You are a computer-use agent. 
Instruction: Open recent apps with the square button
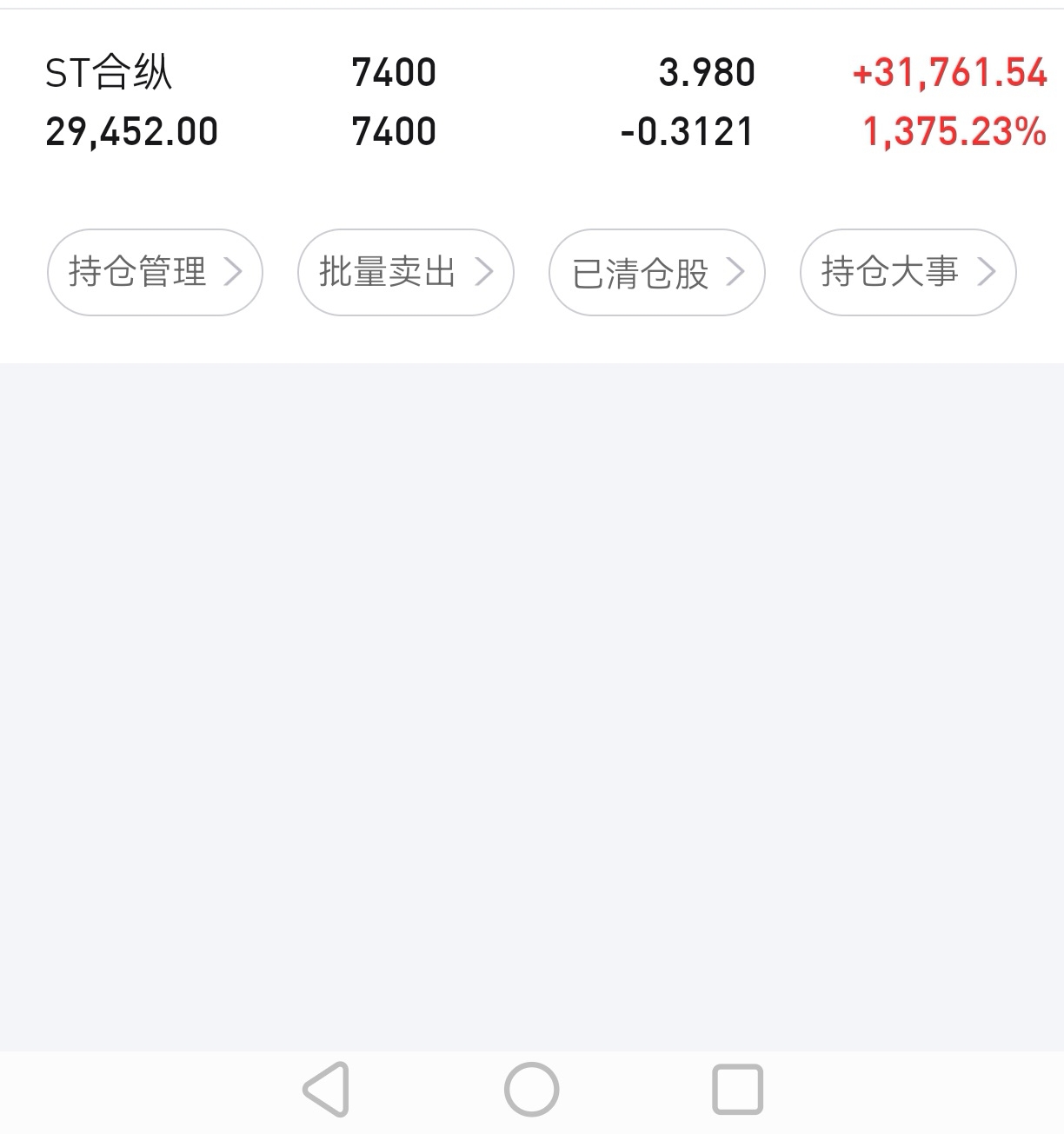click(737, 1089)
